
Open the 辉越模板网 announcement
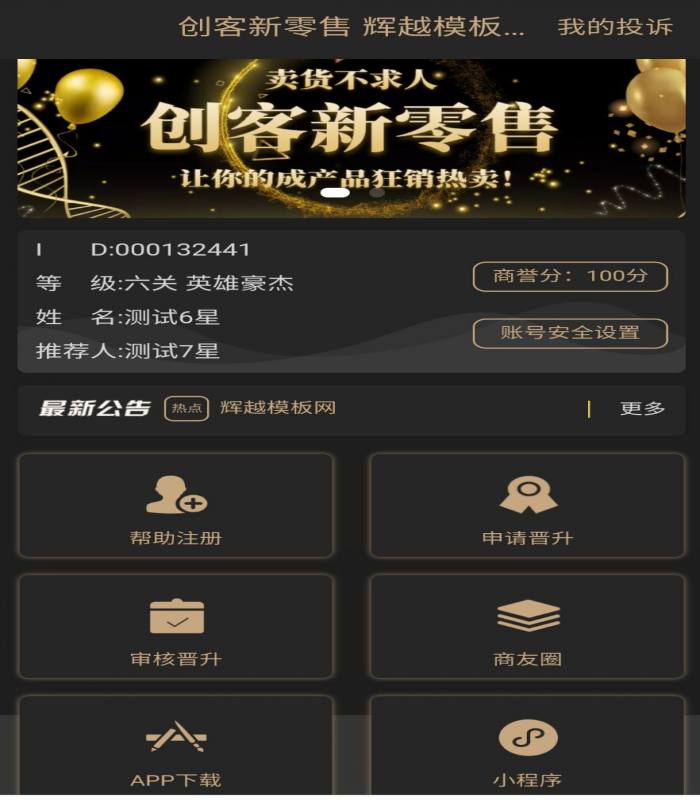pyautogui.click(x=278, y=408)
